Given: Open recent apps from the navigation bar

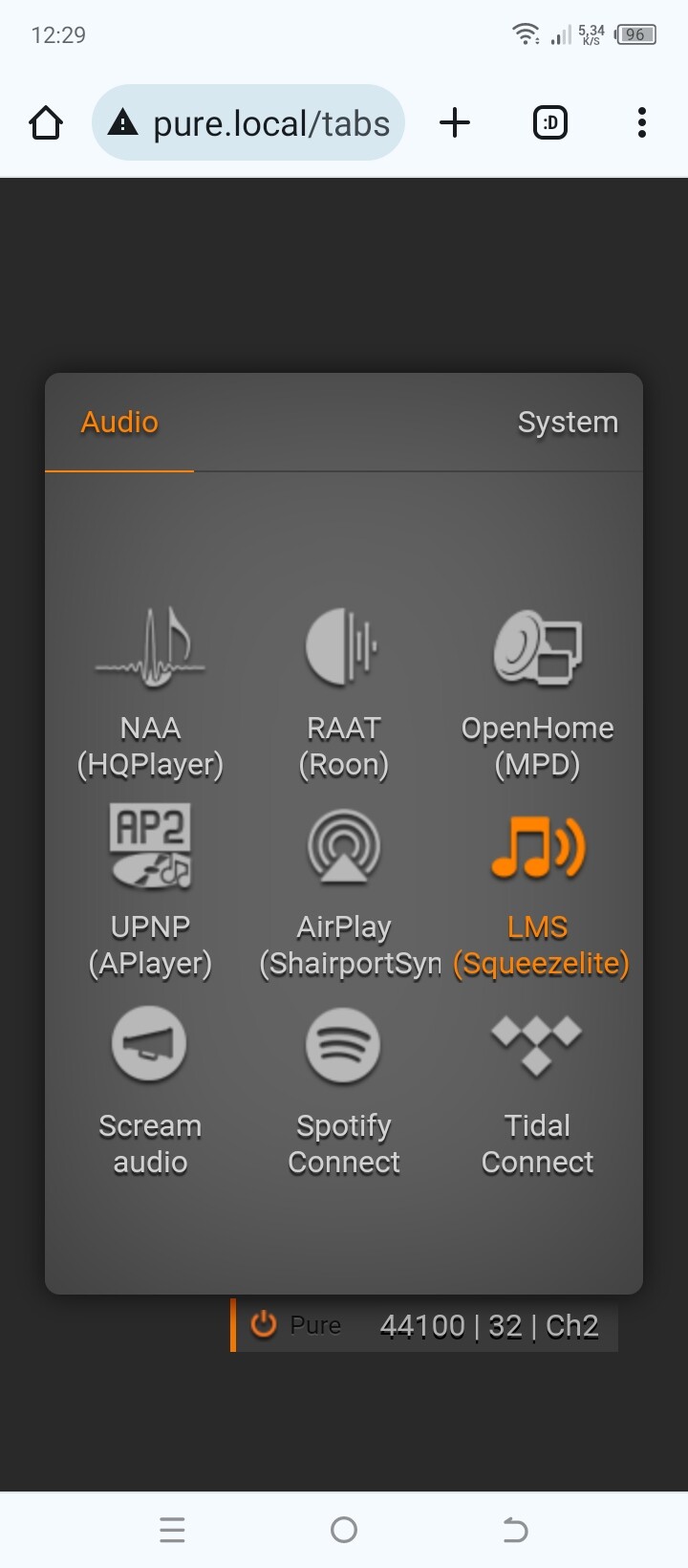Looking at the screenshot, I should (x=172, y=1531).
